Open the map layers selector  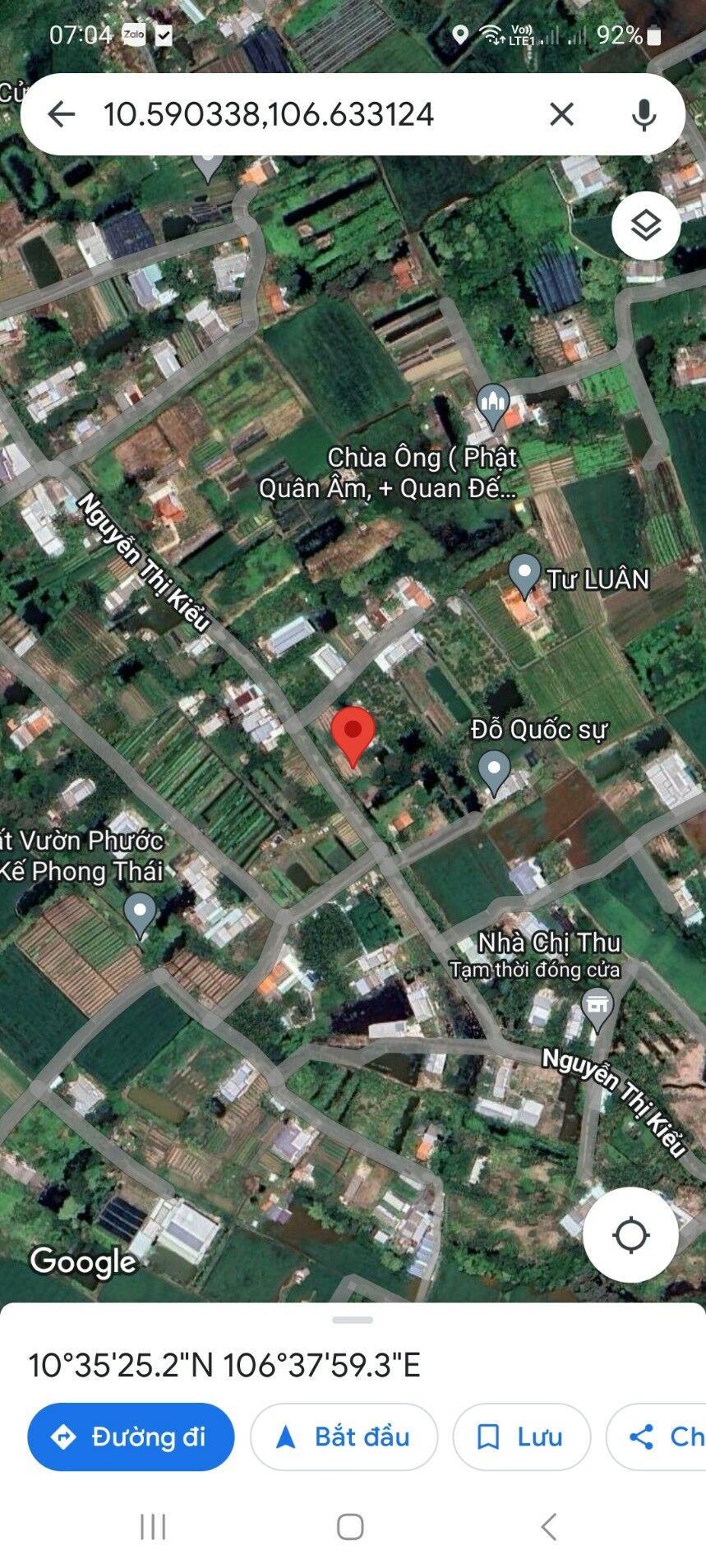[x=645, y=225]
